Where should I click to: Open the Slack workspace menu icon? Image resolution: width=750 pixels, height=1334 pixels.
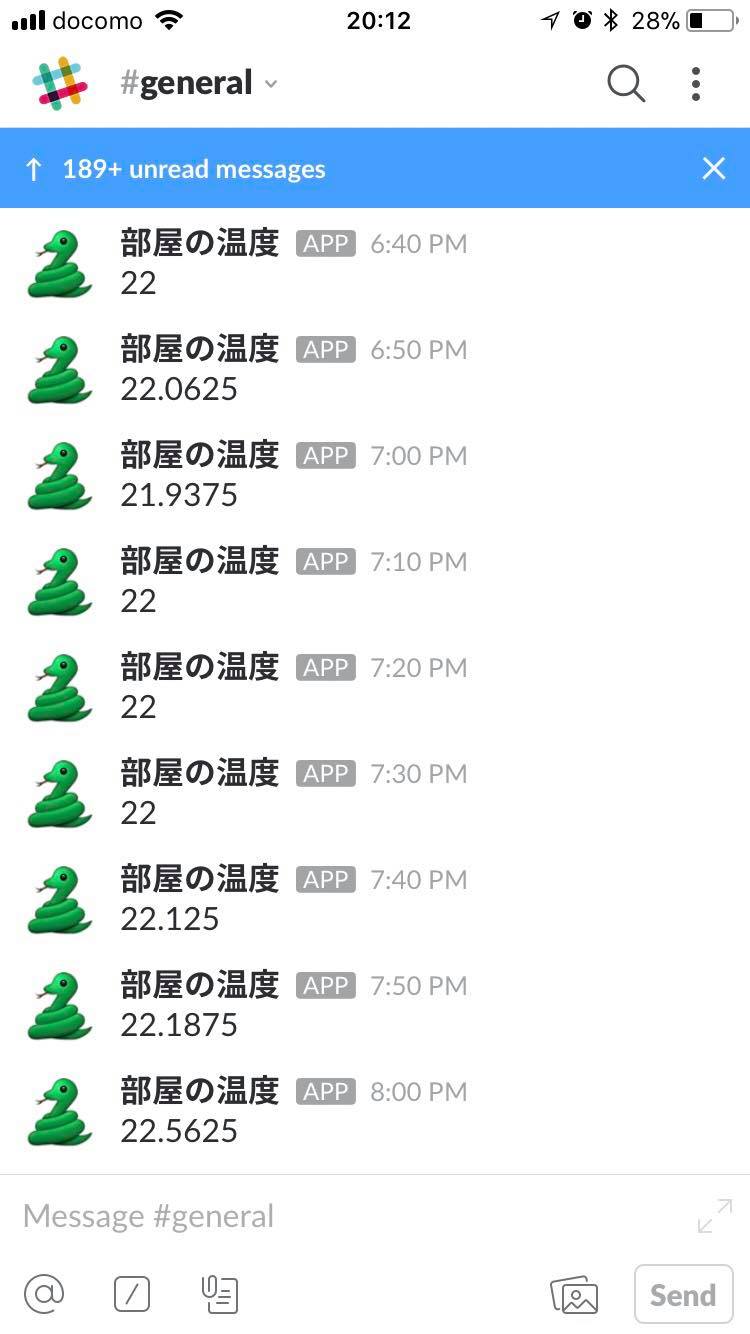point(60,84)
